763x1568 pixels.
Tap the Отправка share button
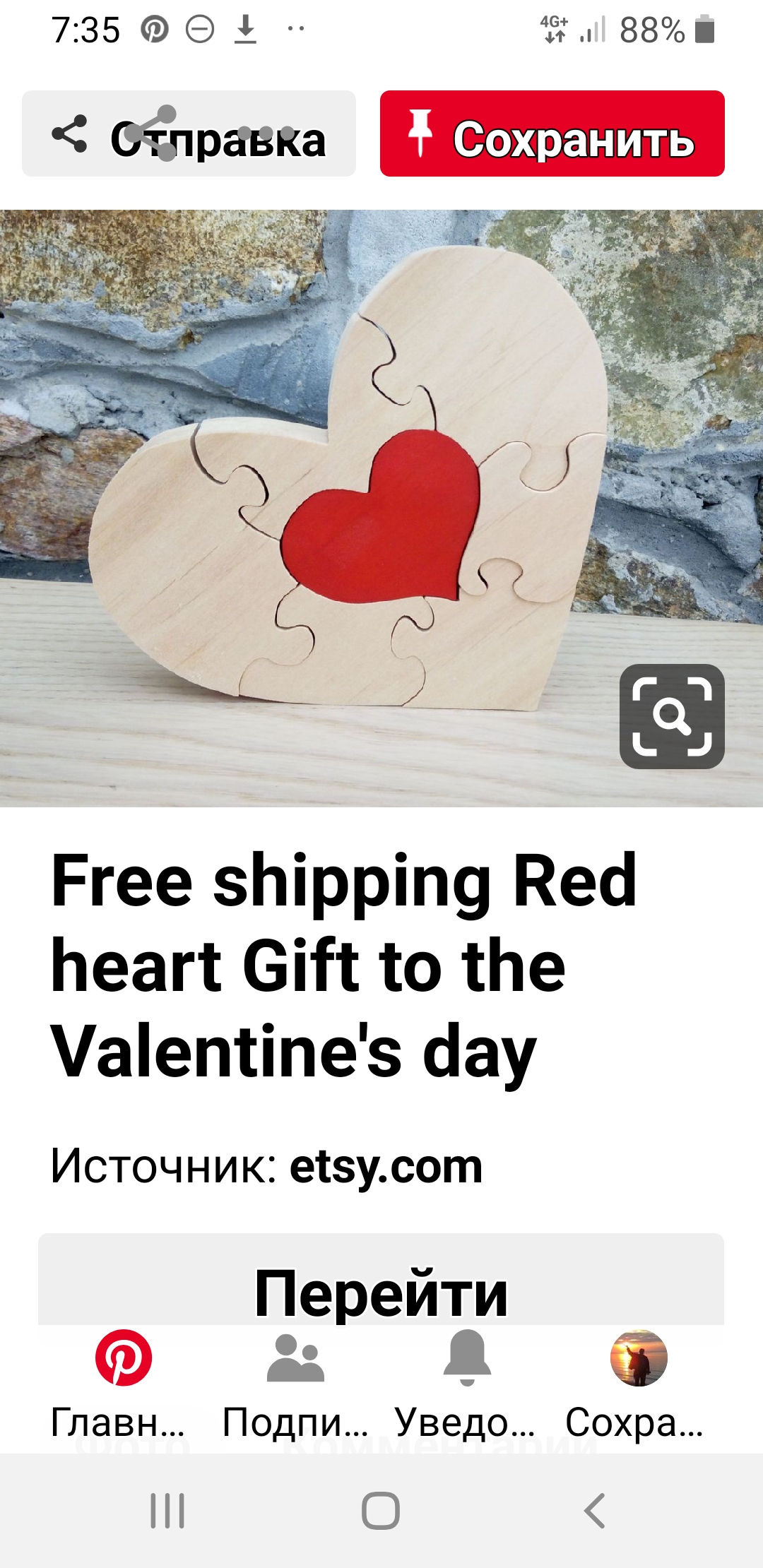[x=189, y=133]
